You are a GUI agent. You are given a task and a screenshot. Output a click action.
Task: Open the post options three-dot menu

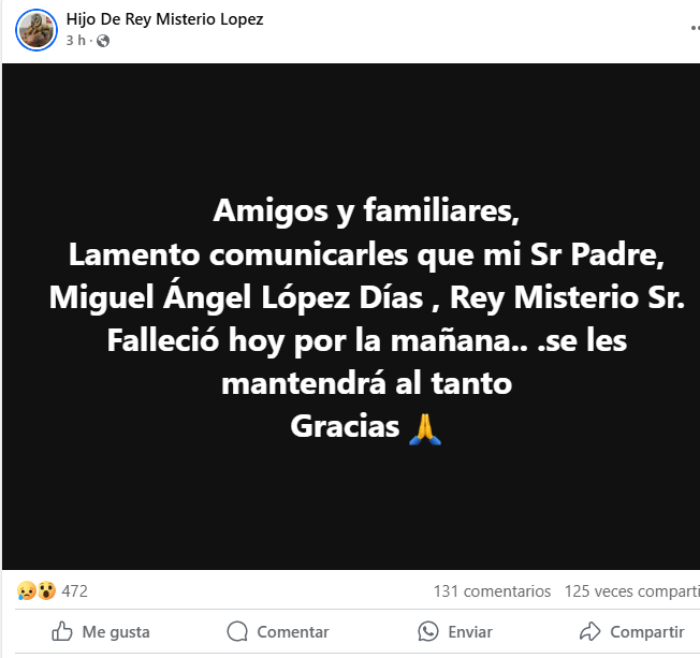[695, 30]
